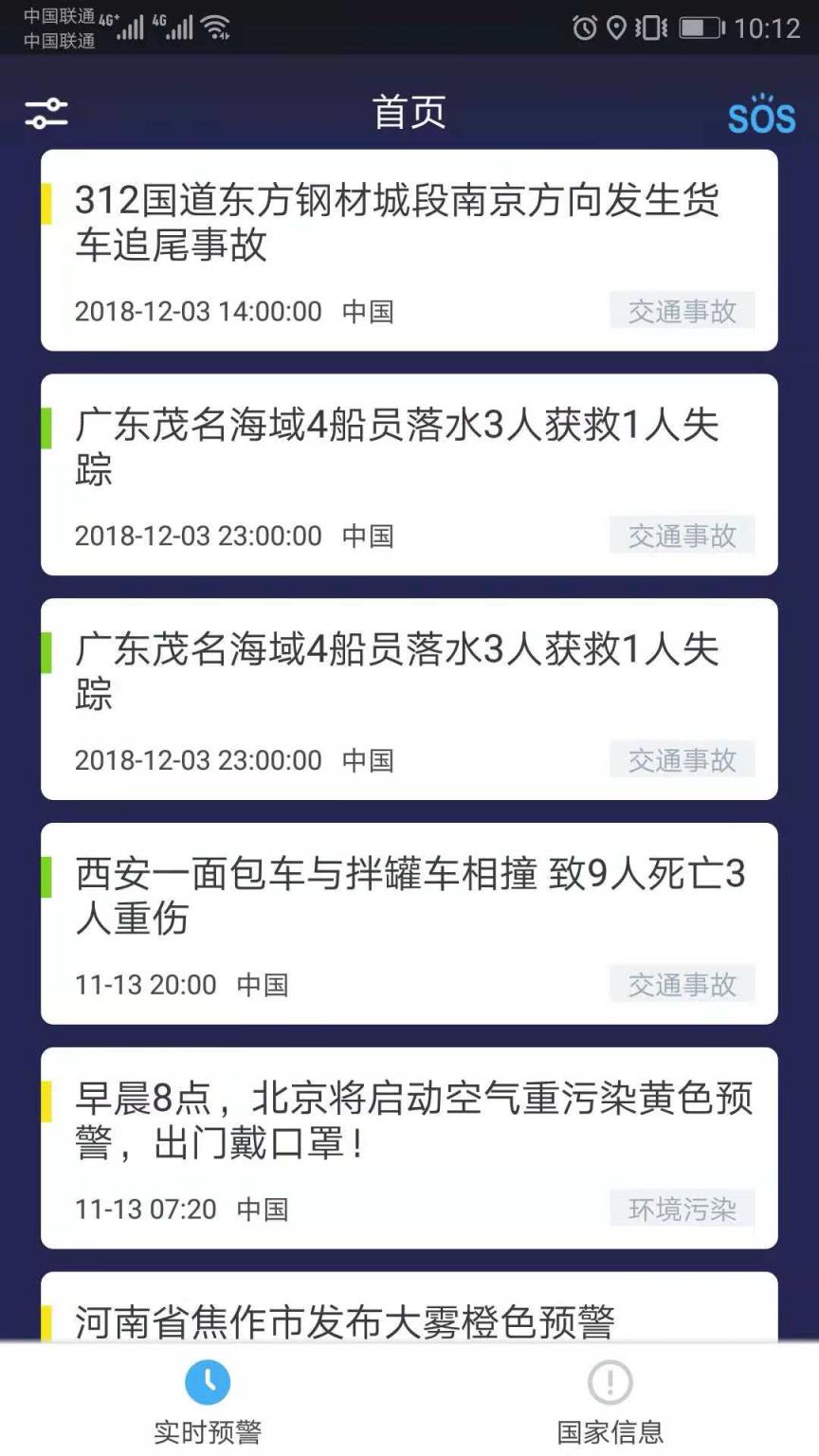Tap the green severity bar on the 广东茂名 card
The height and width of the screenshot is (1456, 819).
tap(51, 428)
